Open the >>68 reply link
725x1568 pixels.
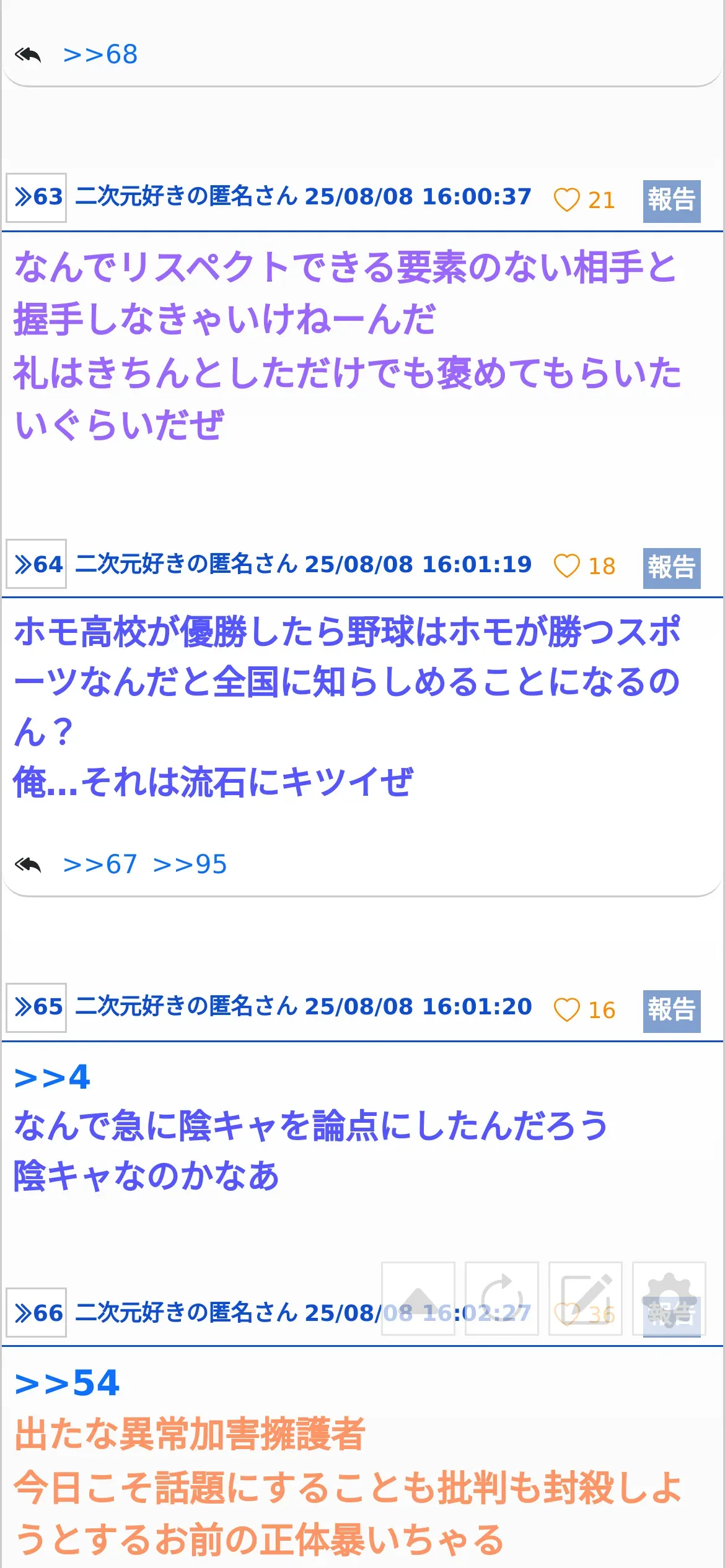click(100, 54)
